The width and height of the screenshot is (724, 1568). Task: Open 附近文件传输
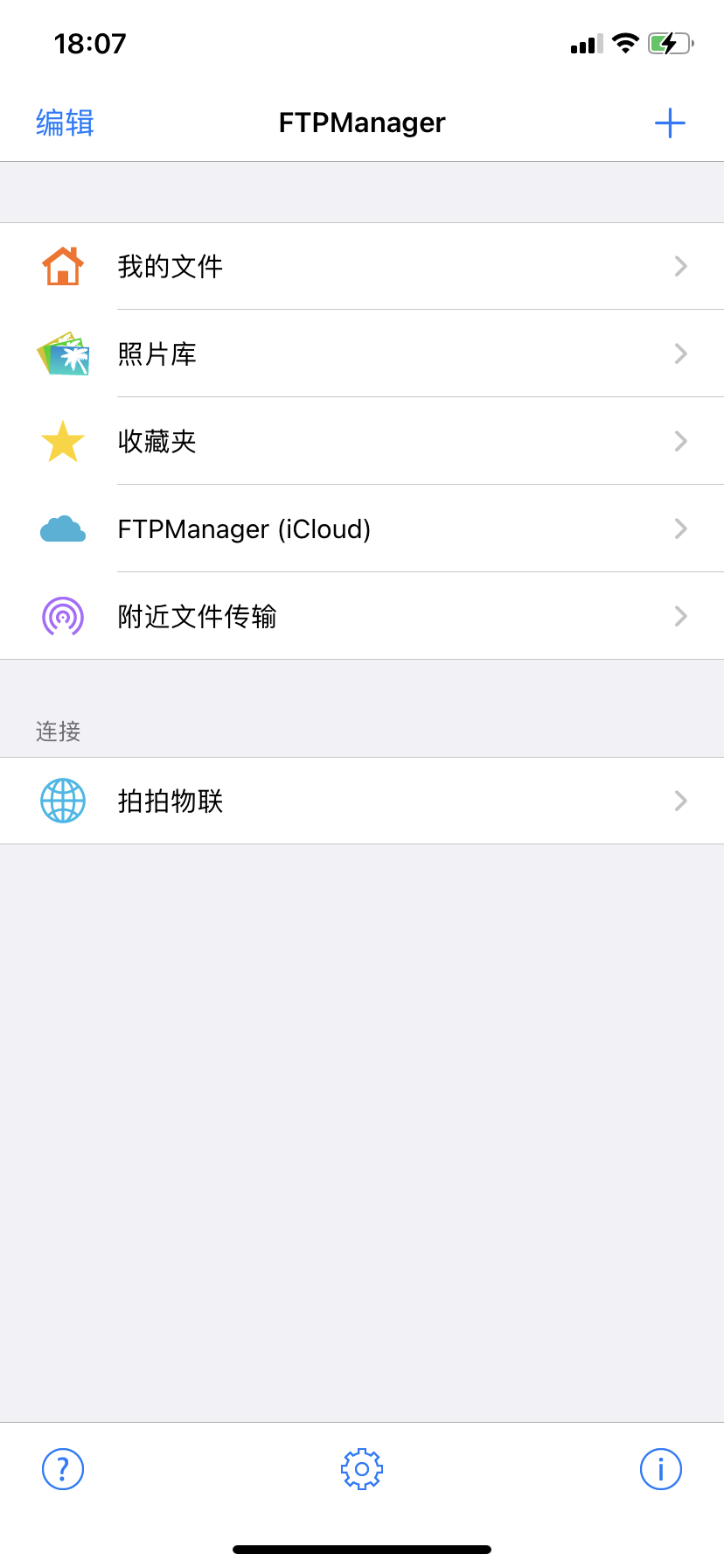[x=362, y=616]
